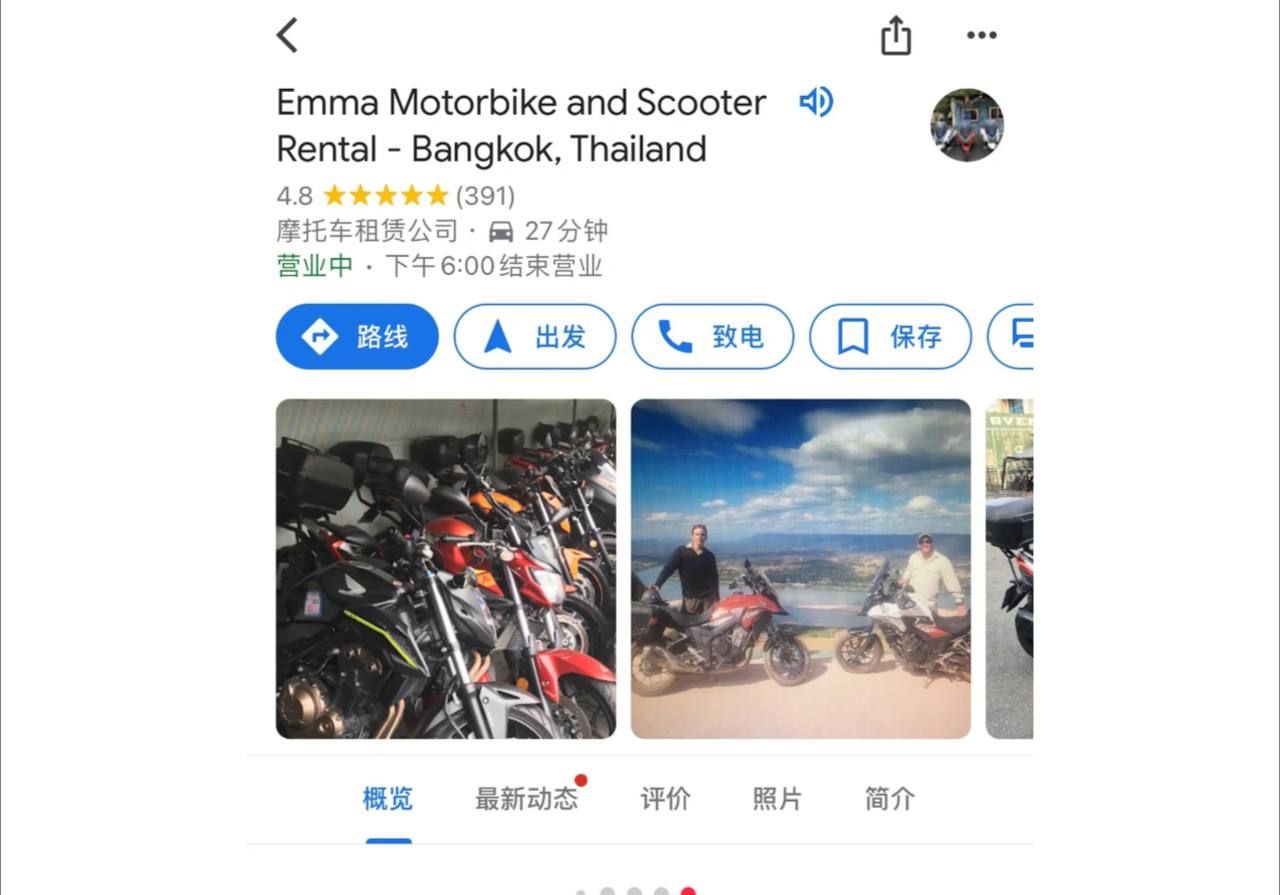View the photo of two riders outdoors
This screenshot has height=895, width=1280.
point(800,568)
